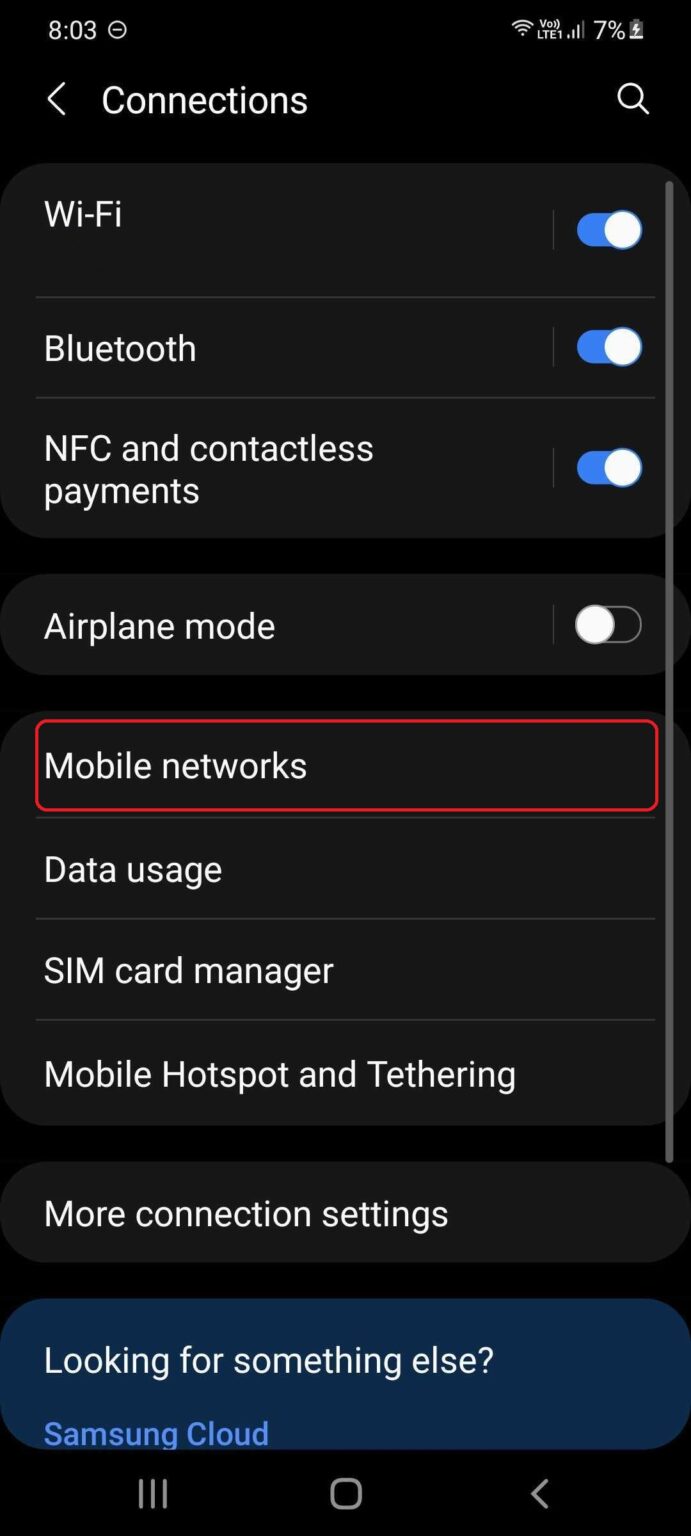691x1536 pixels.
Task: Open the Bluetooth settings row
Action: (280, 348)
